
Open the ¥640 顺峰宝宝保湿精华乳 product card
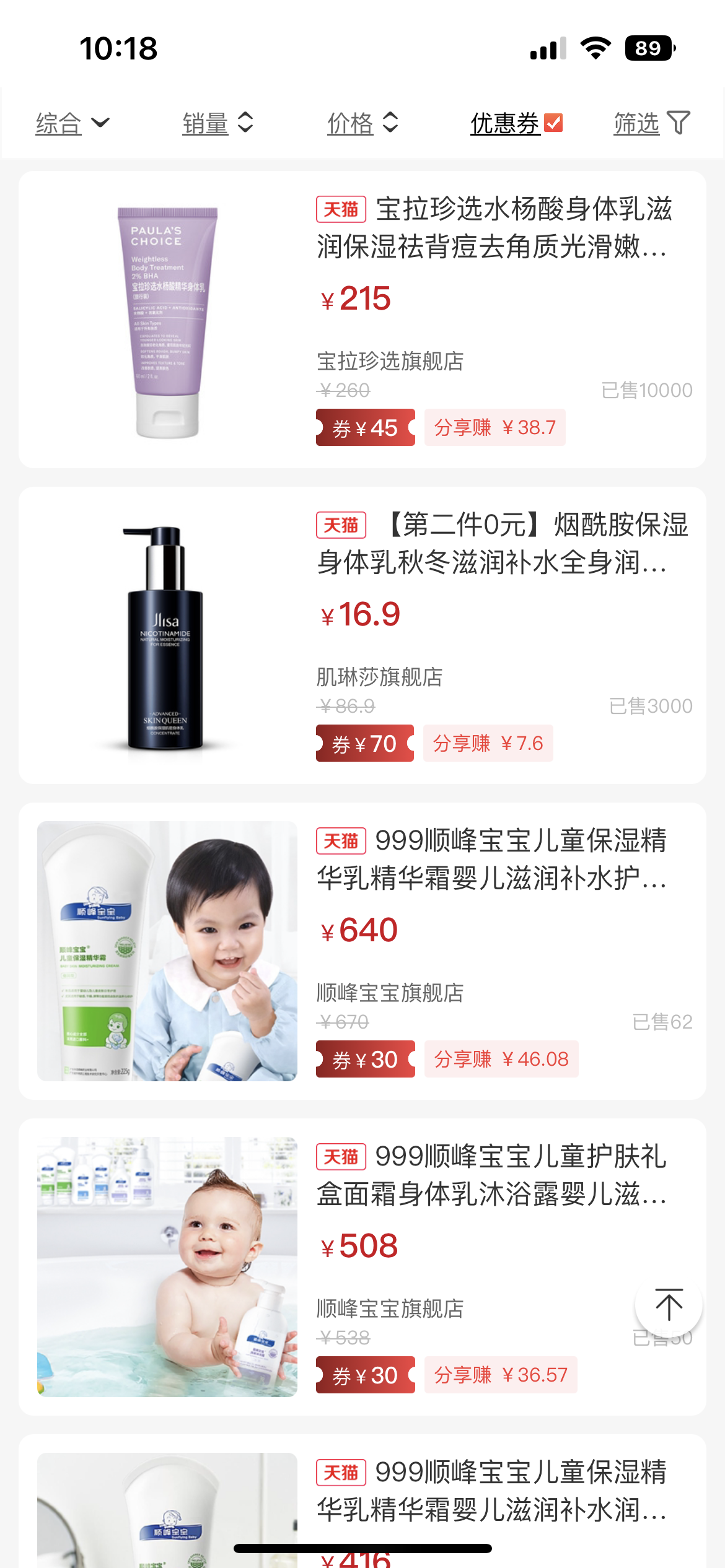point(362,951)
